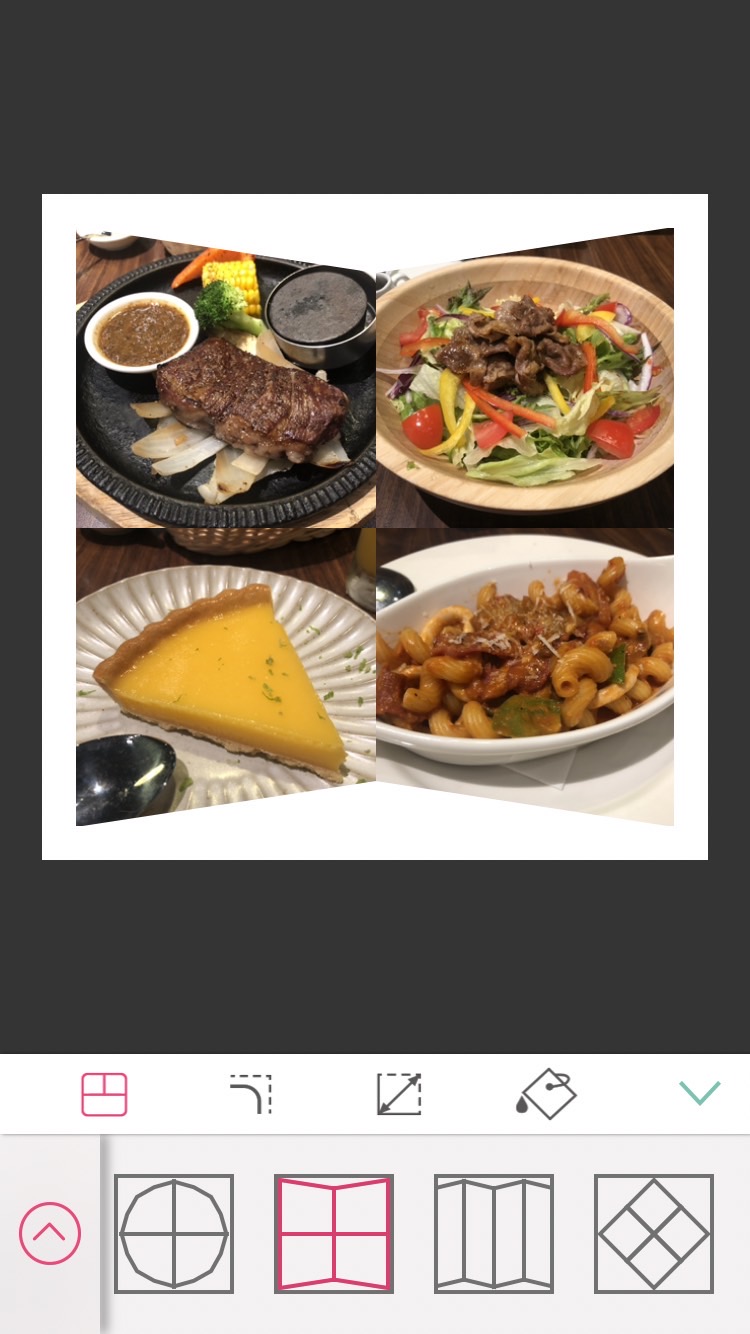The width and height of the screenshot is (750, 1334).
Task: Open the corner rounding tool
Action: point(251,1094)
